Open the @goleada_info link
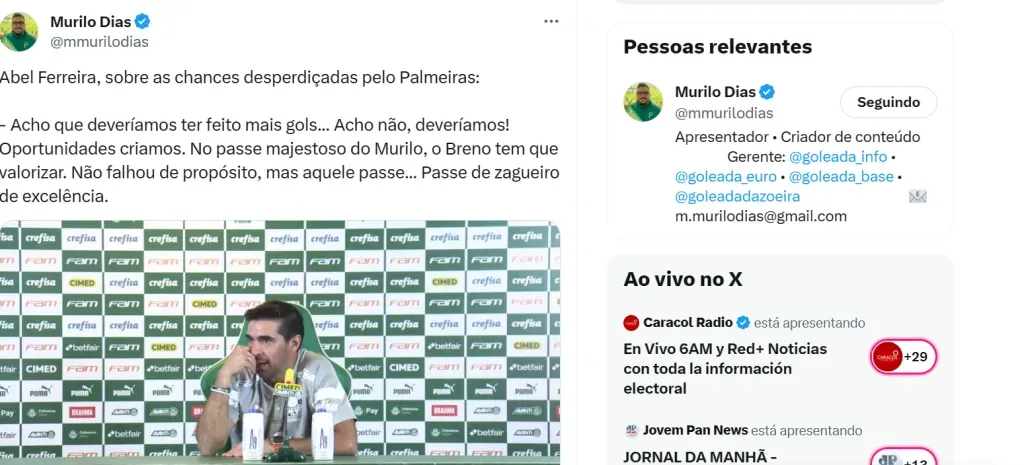Viewport: 1024px width, 465px height. pyautogui.click(x=837, y=157)
